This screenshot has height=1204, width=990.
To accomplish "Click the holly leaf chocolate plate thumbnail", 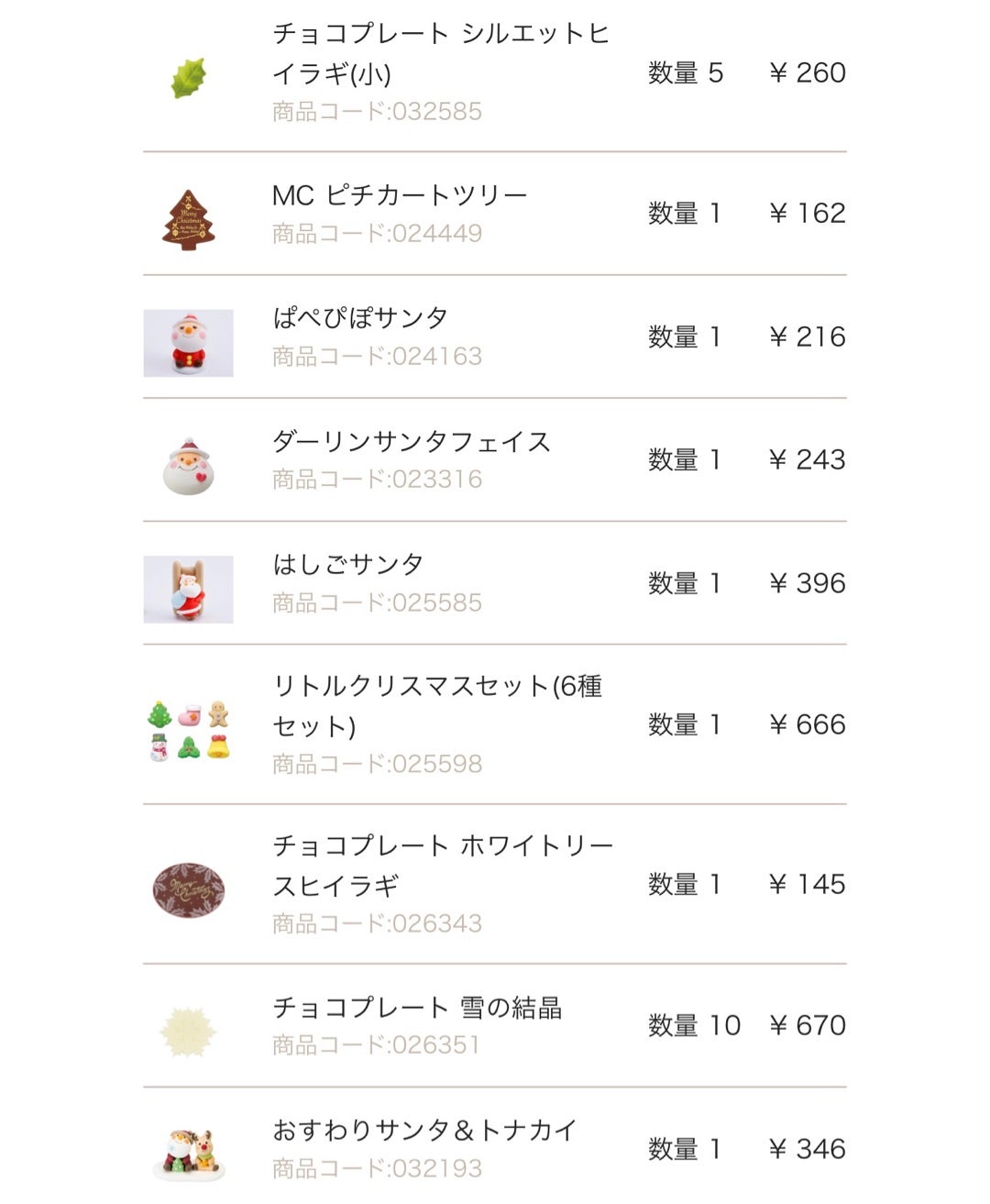I will 188,77.
